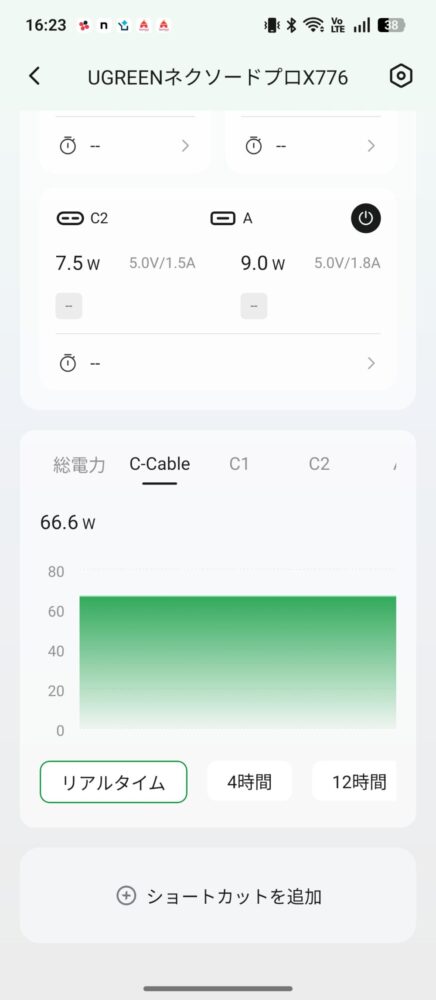Switch to the C1 chart tab

click(x=238, y=464)
